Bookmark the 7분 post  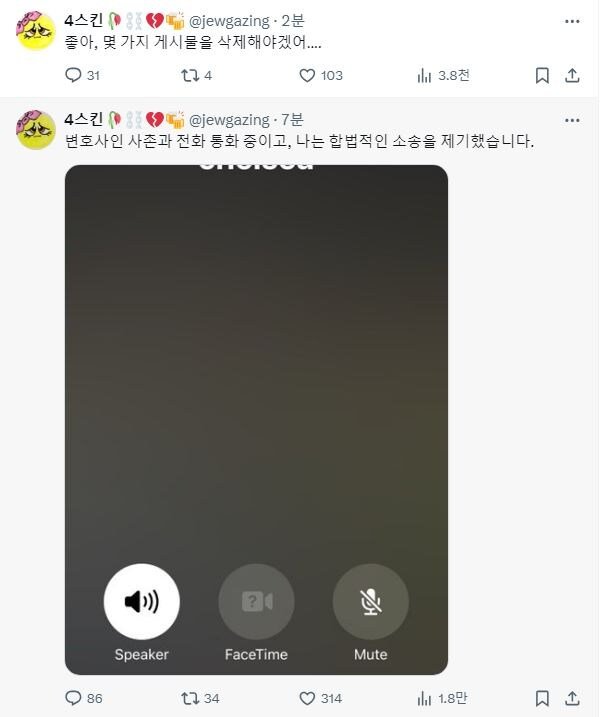click(x=542, y=698)
